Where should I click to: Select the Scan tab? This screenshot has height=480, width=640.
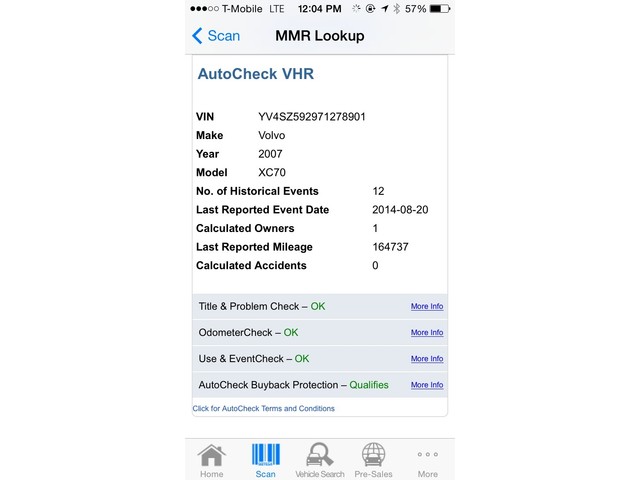point(265,460)
